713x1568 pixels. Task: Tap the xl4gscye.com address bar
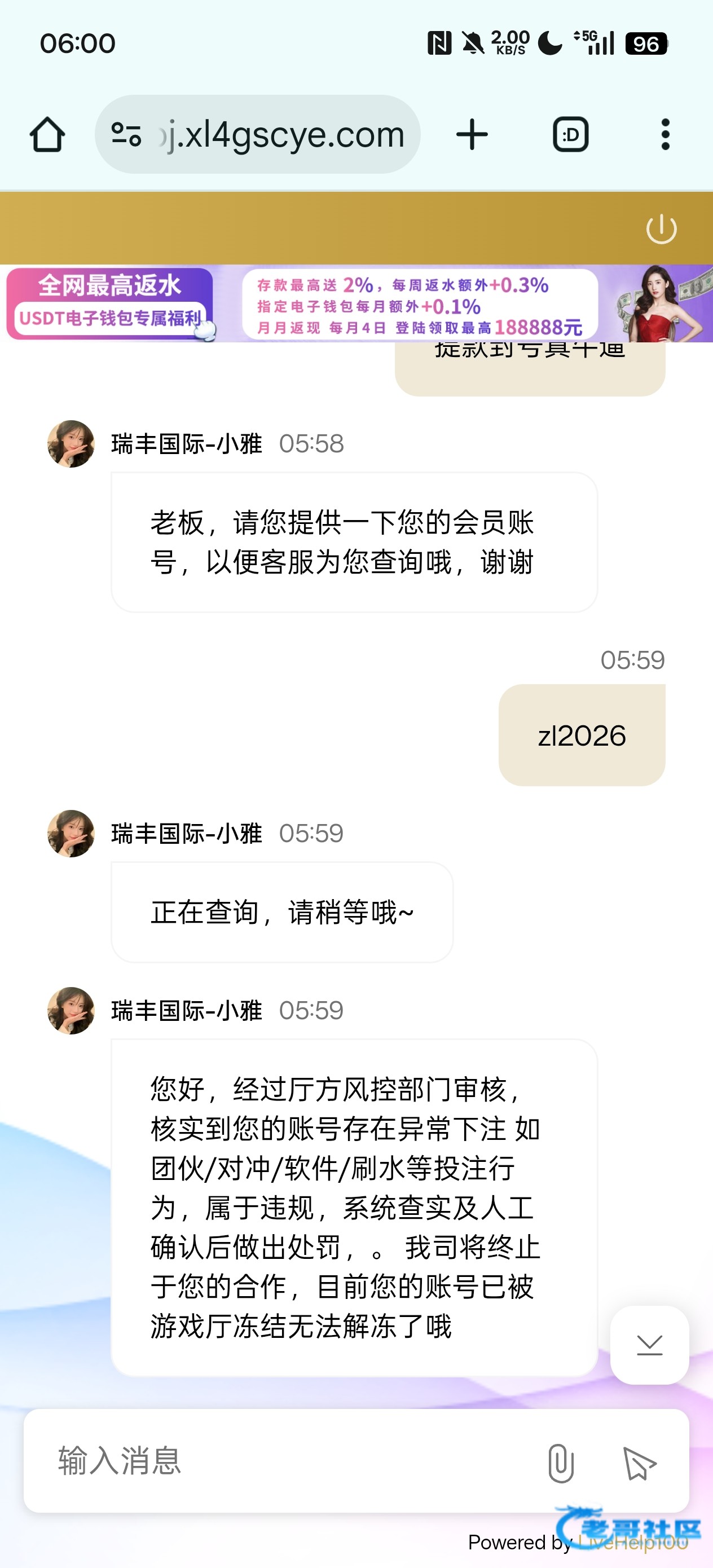tap(280, 135)
